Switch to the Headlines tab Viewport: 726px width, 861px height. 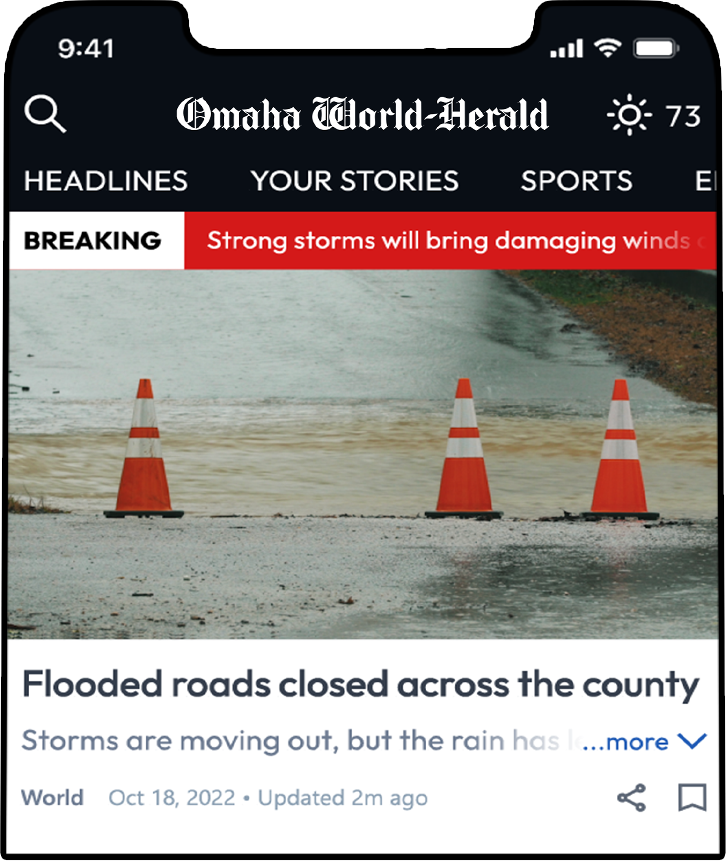(106, 181)
